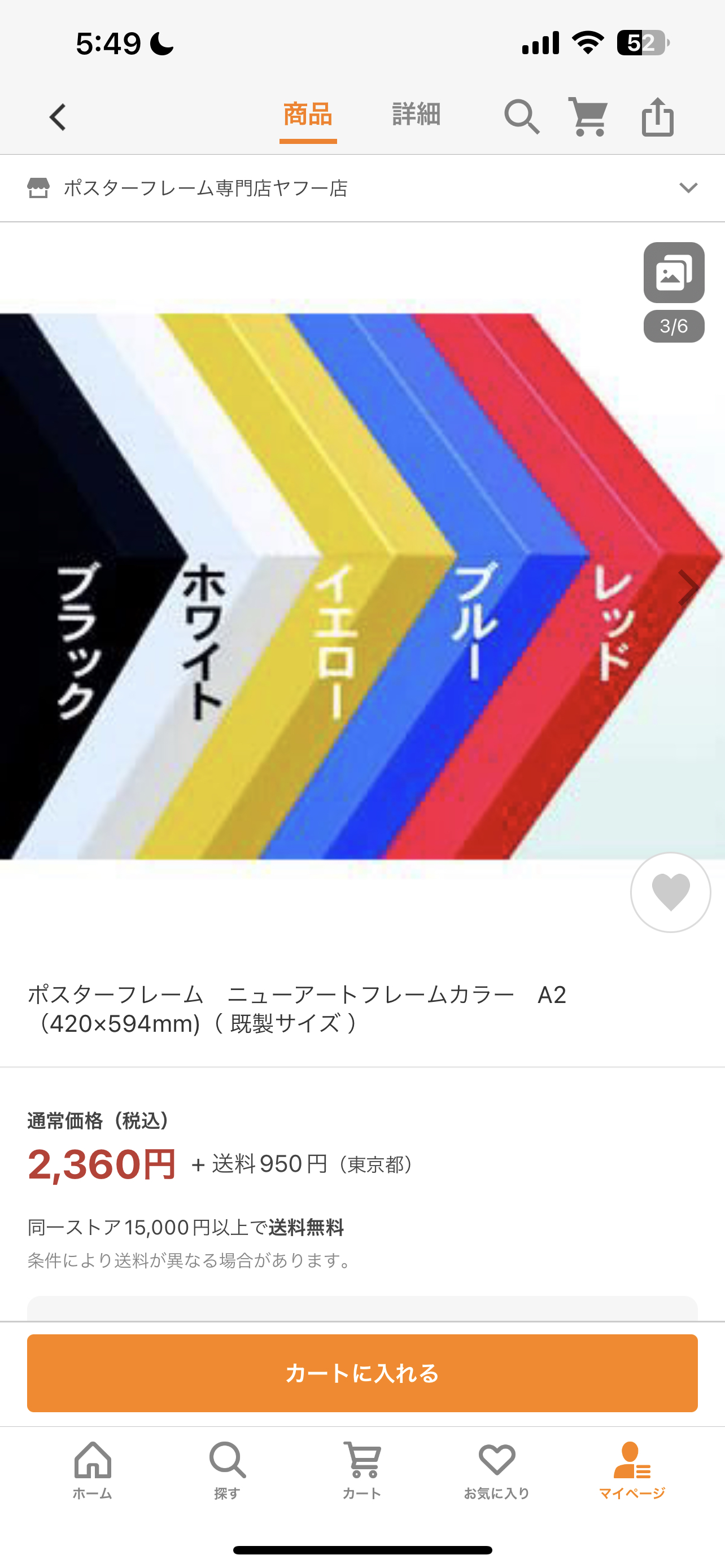The width and height of the screenshot is (725, 1568).
Task: Switch to お気に入り tab
Action: pyautogui.click(x=497, y=1469)
